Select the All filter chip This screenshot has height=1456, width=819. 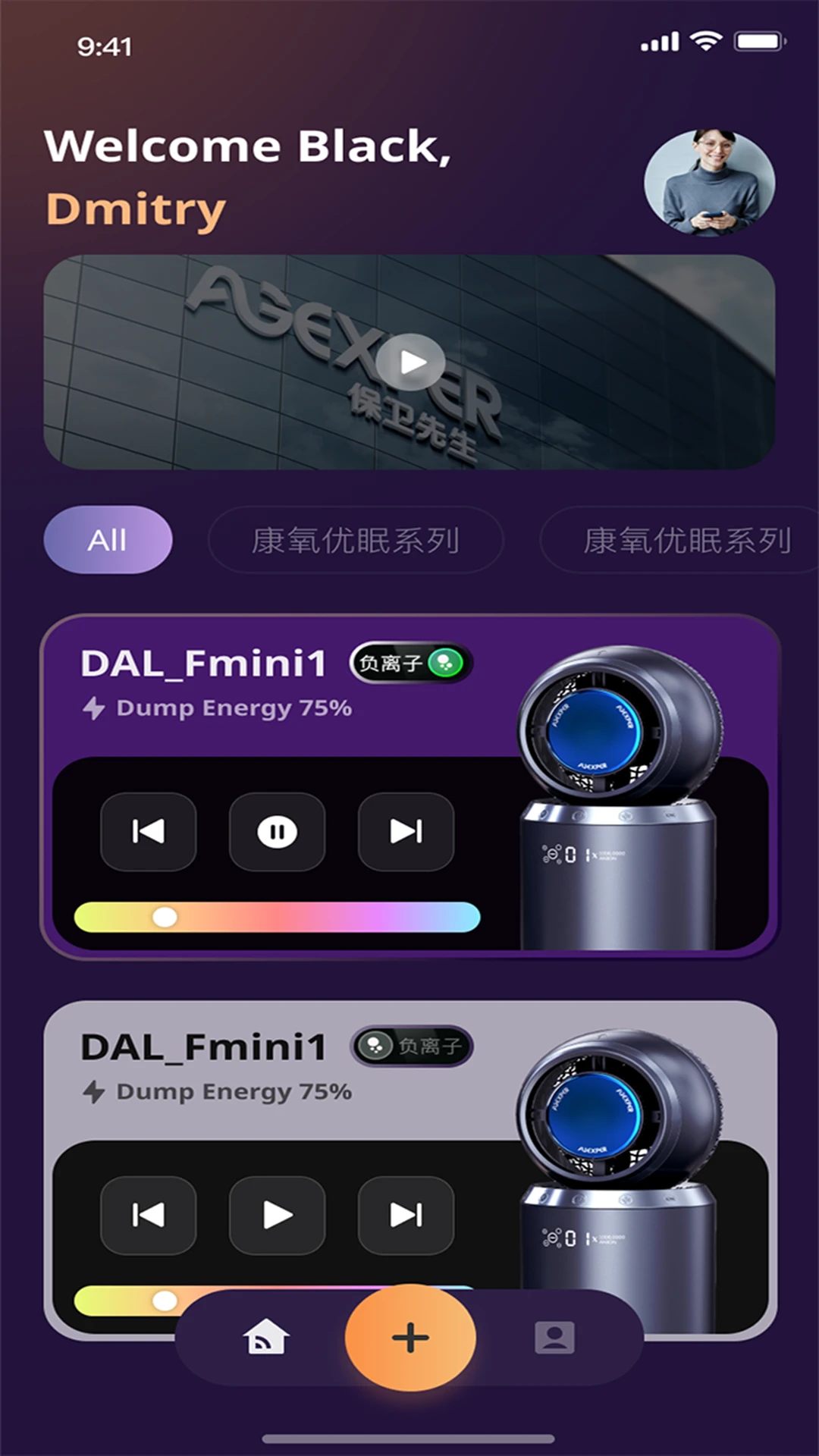108,540
